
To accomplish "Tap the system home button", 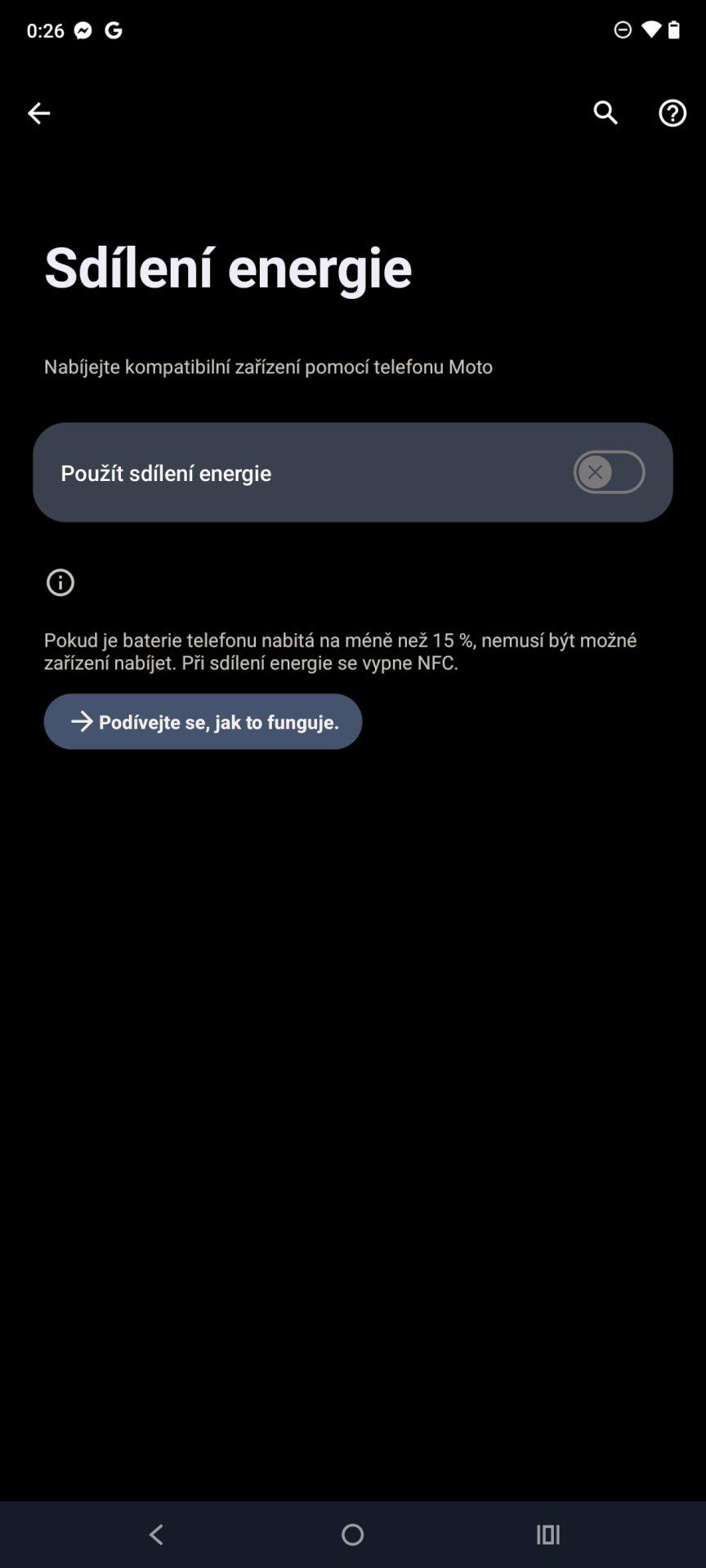I will click(x=353, y=1535).
